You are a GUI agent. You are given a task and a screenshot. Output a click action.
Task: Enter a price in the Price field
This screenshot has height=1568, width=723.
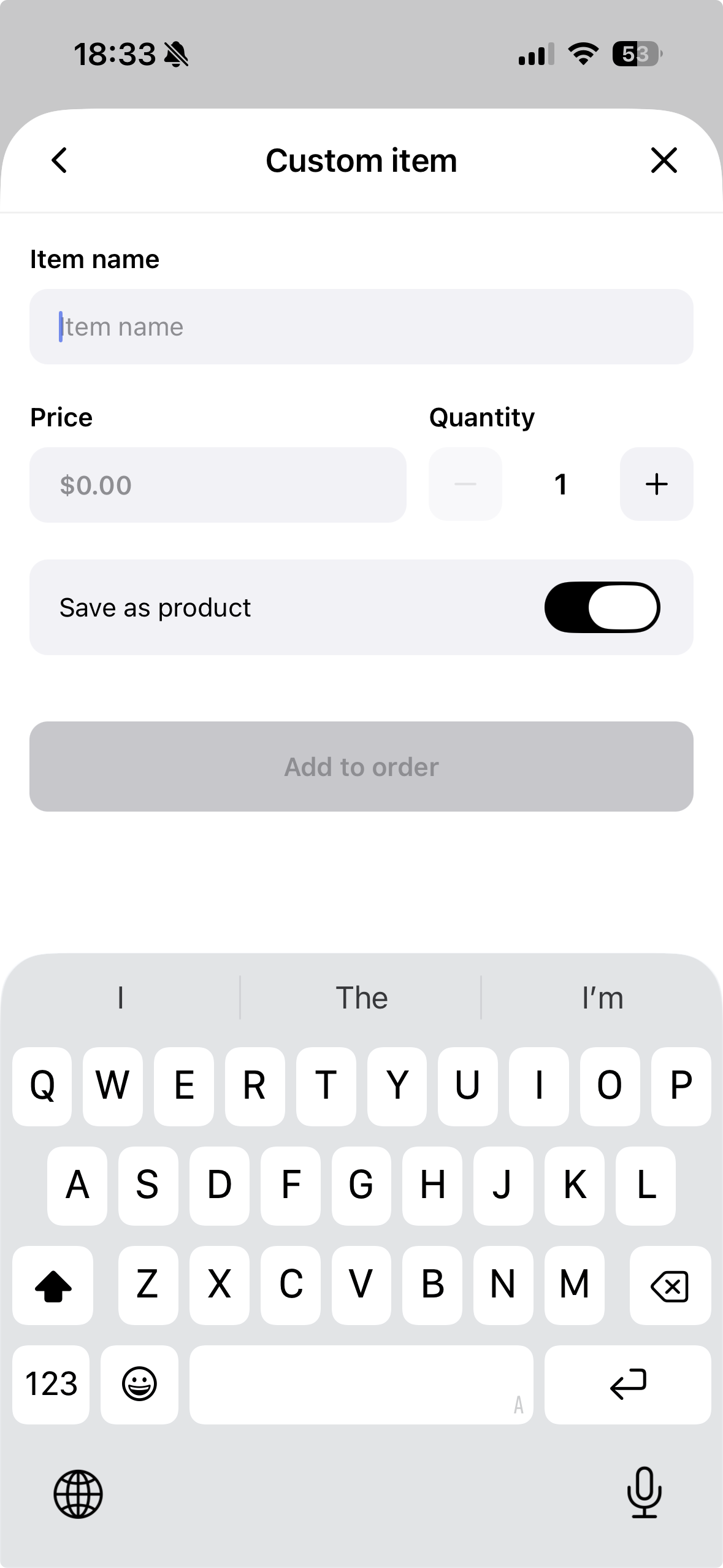[218, 485]
